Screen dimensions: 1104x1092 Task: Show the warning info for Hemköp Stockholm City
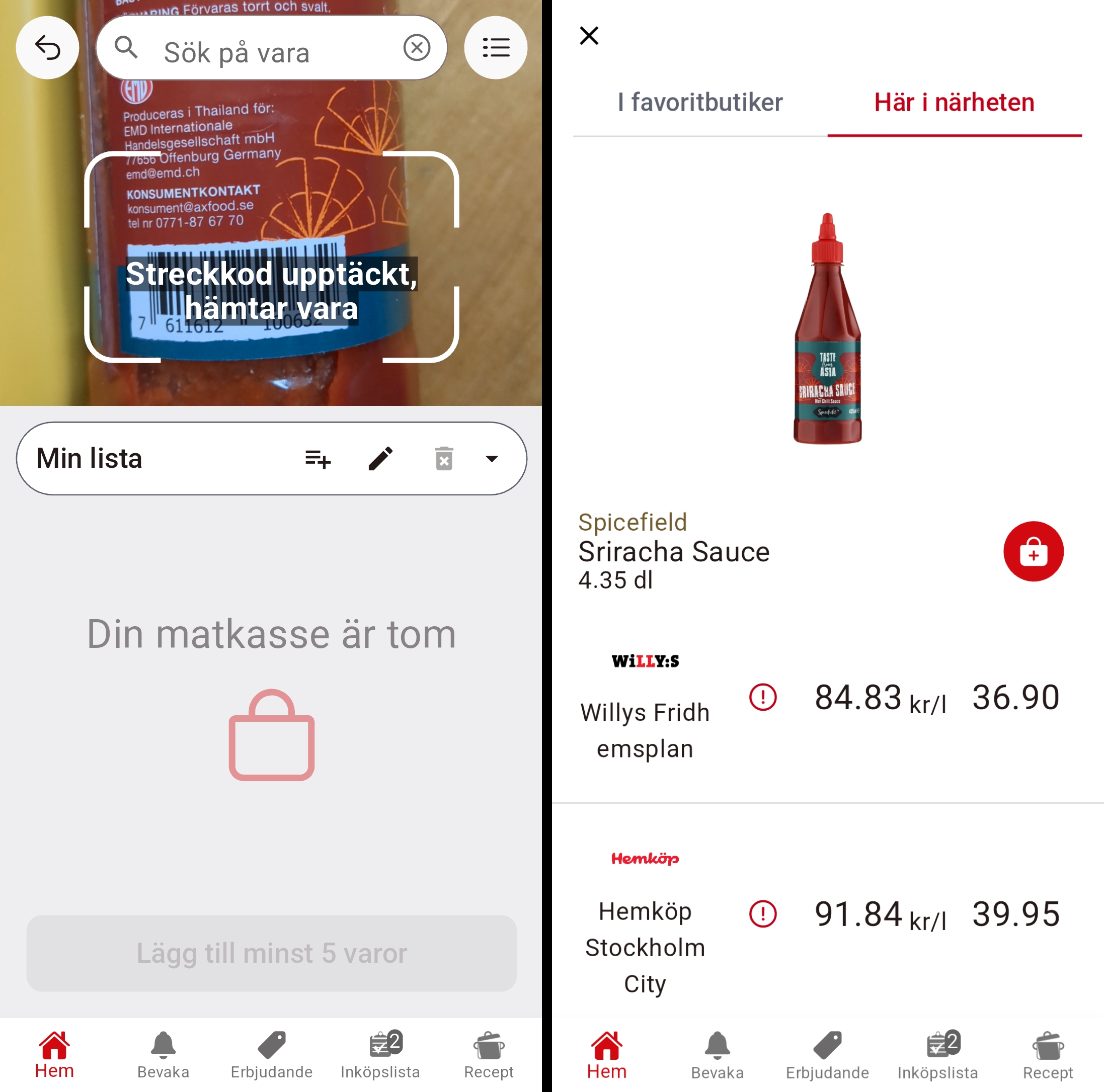[762, 914]
